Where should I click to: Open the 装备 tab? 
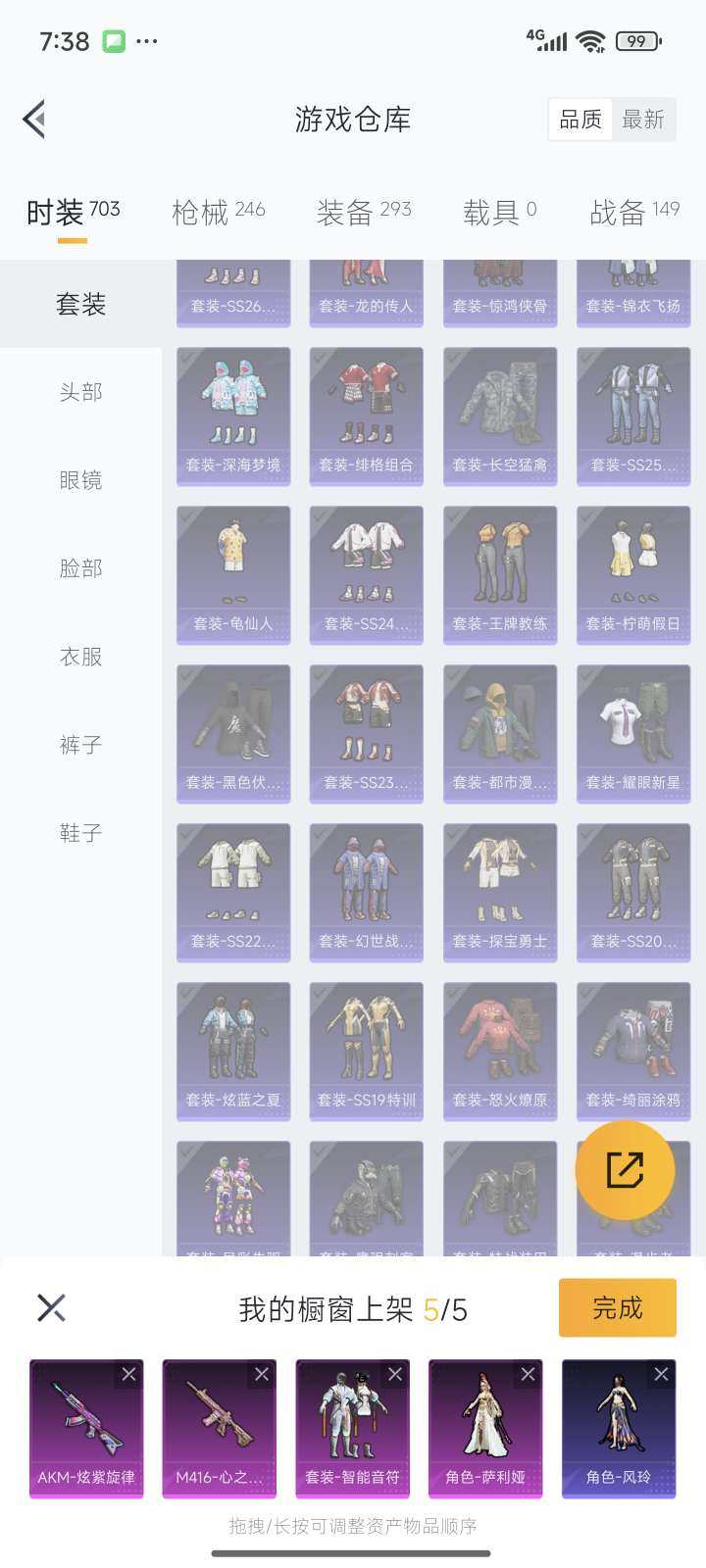click(x=363, y=212)
